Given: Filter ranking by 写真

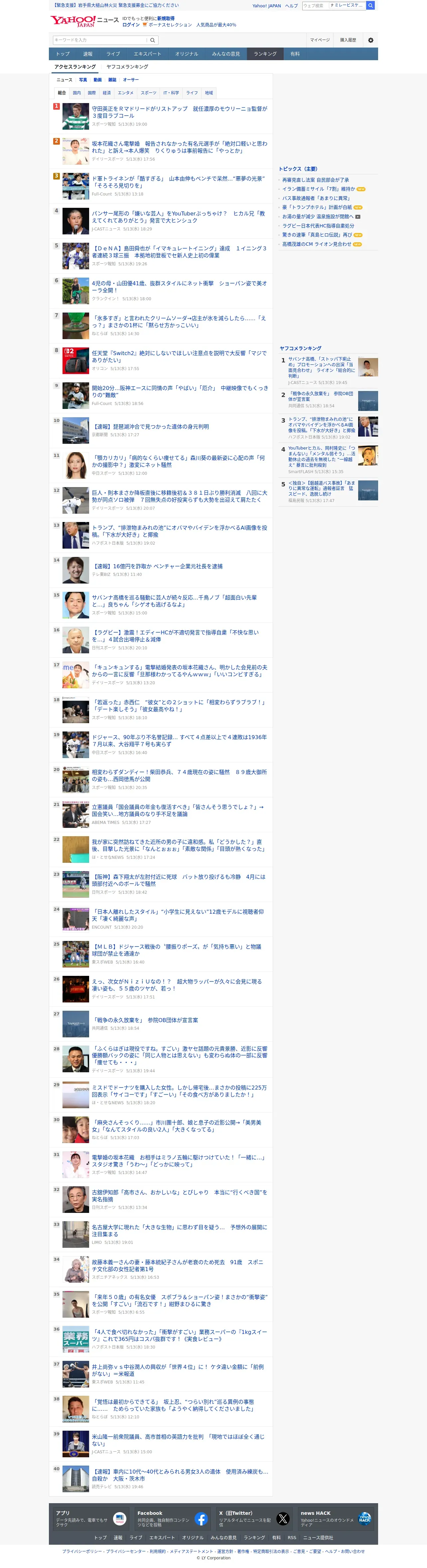Looking at the screenshot, I should tap(83, 80).
